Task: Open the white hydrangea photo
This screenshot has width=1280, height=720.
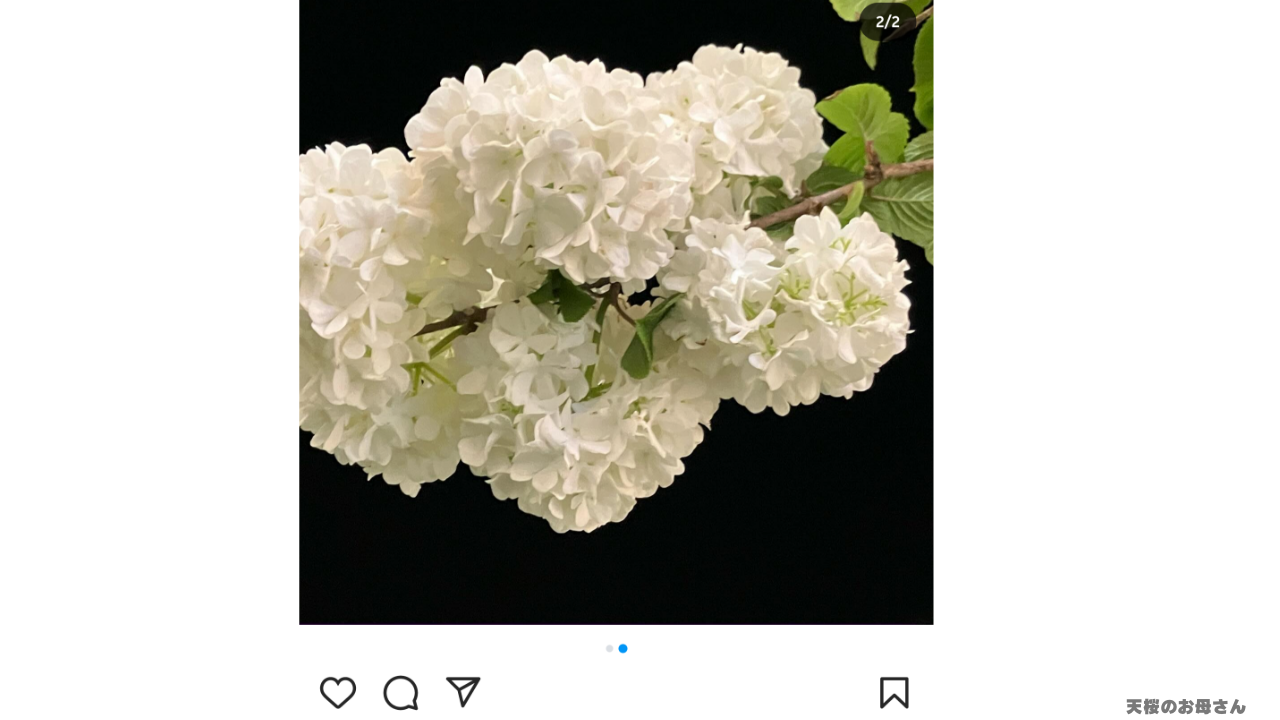Action: coord(616,310)
